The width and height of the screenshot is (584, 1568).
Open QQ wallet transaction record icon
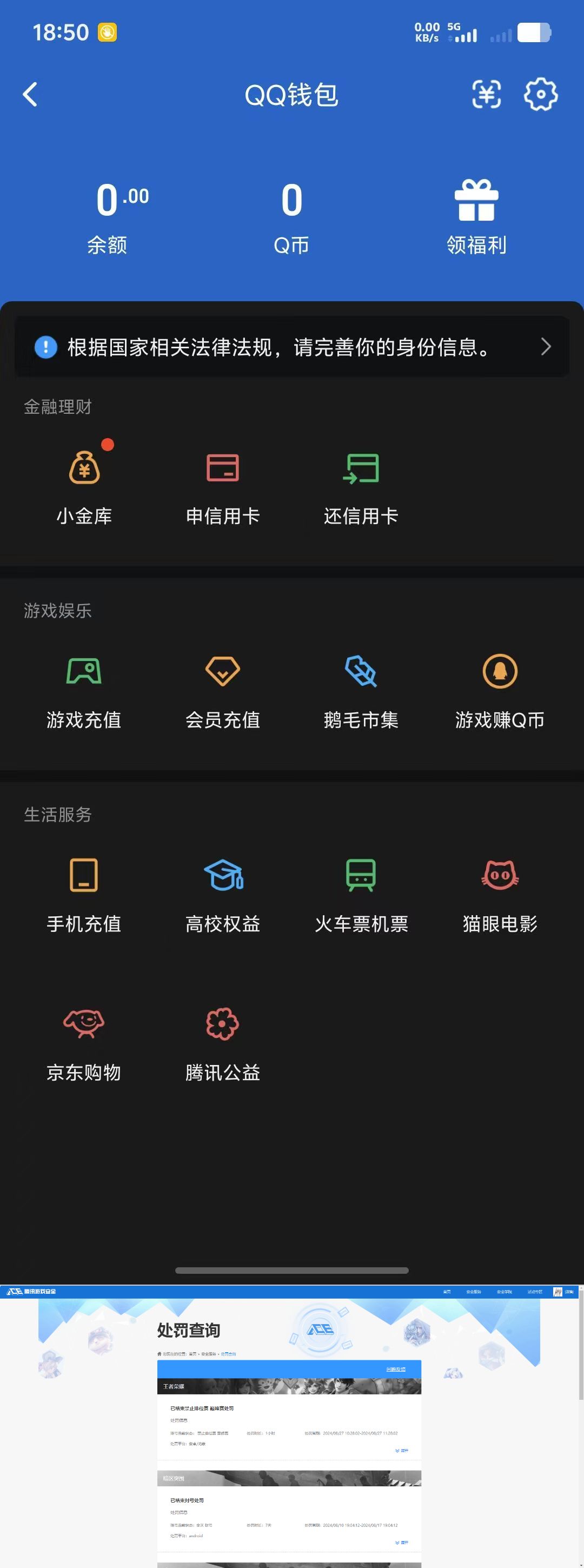[x=486, y=95]
